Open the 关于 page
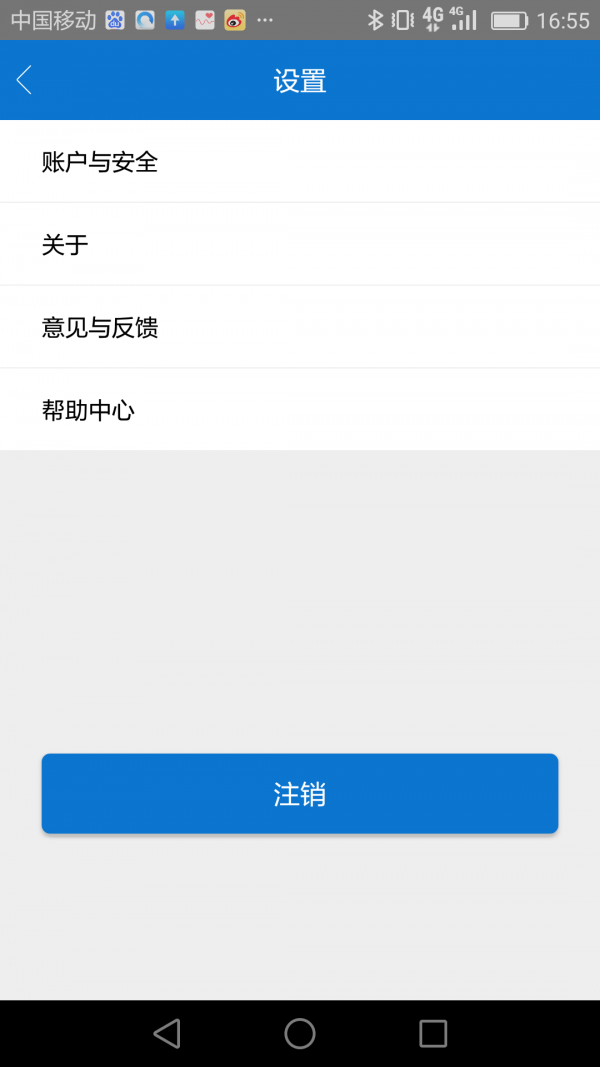The width and height of the screenshot is (600, 1067). pos(300,245)
